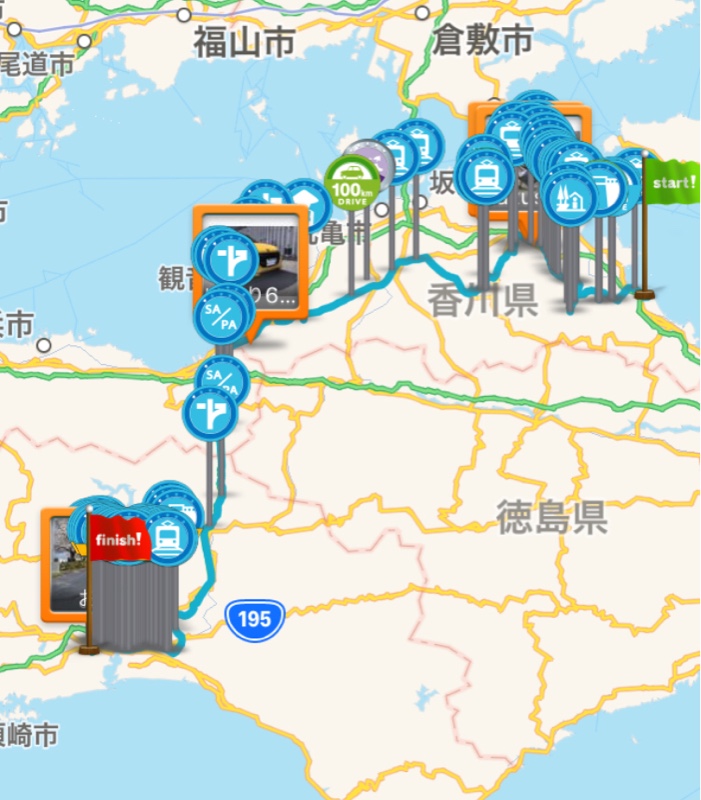
Task: Tap the red finish! flag marker
Action: [119, 541]
